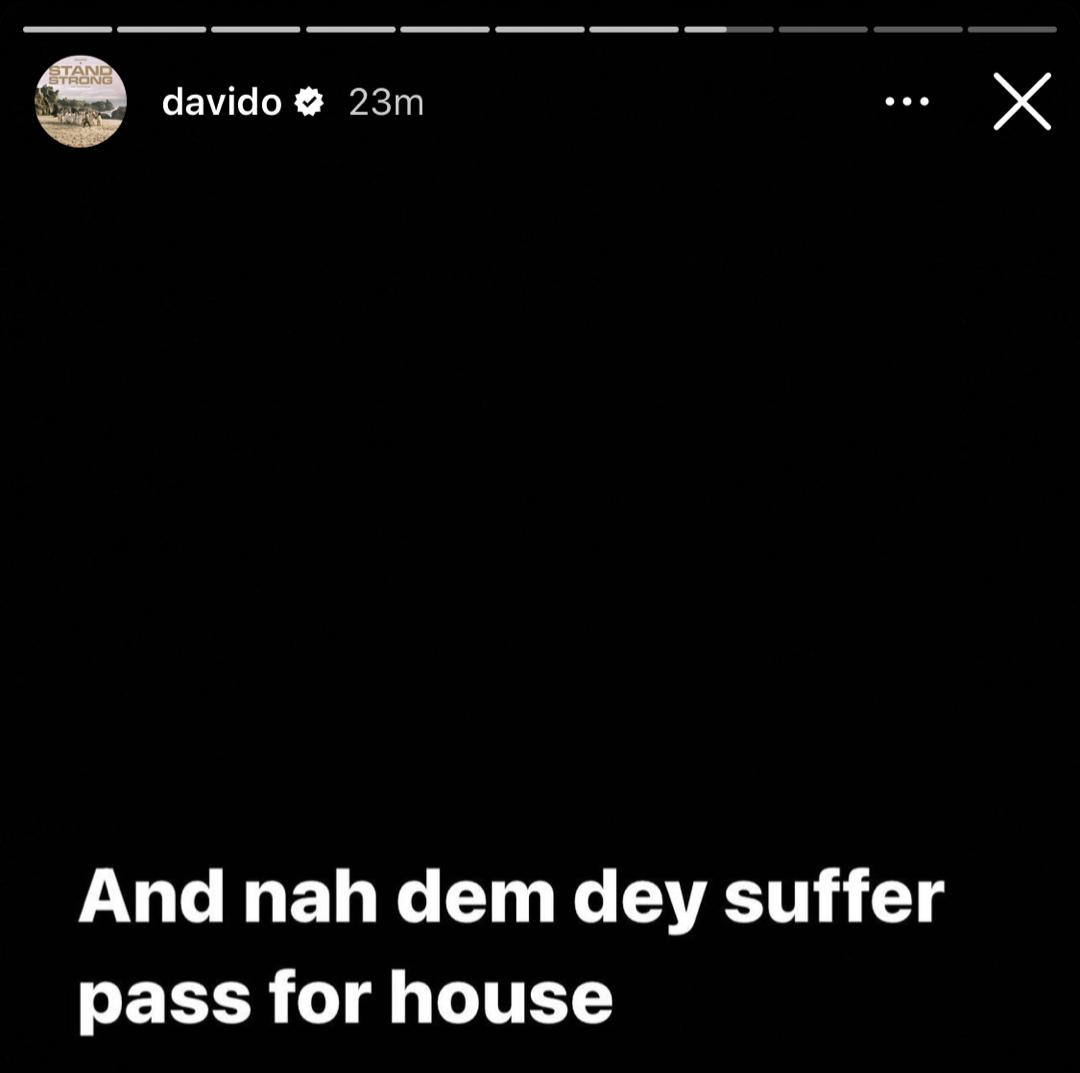
Task: Close the davido story
Action: 1021,101
